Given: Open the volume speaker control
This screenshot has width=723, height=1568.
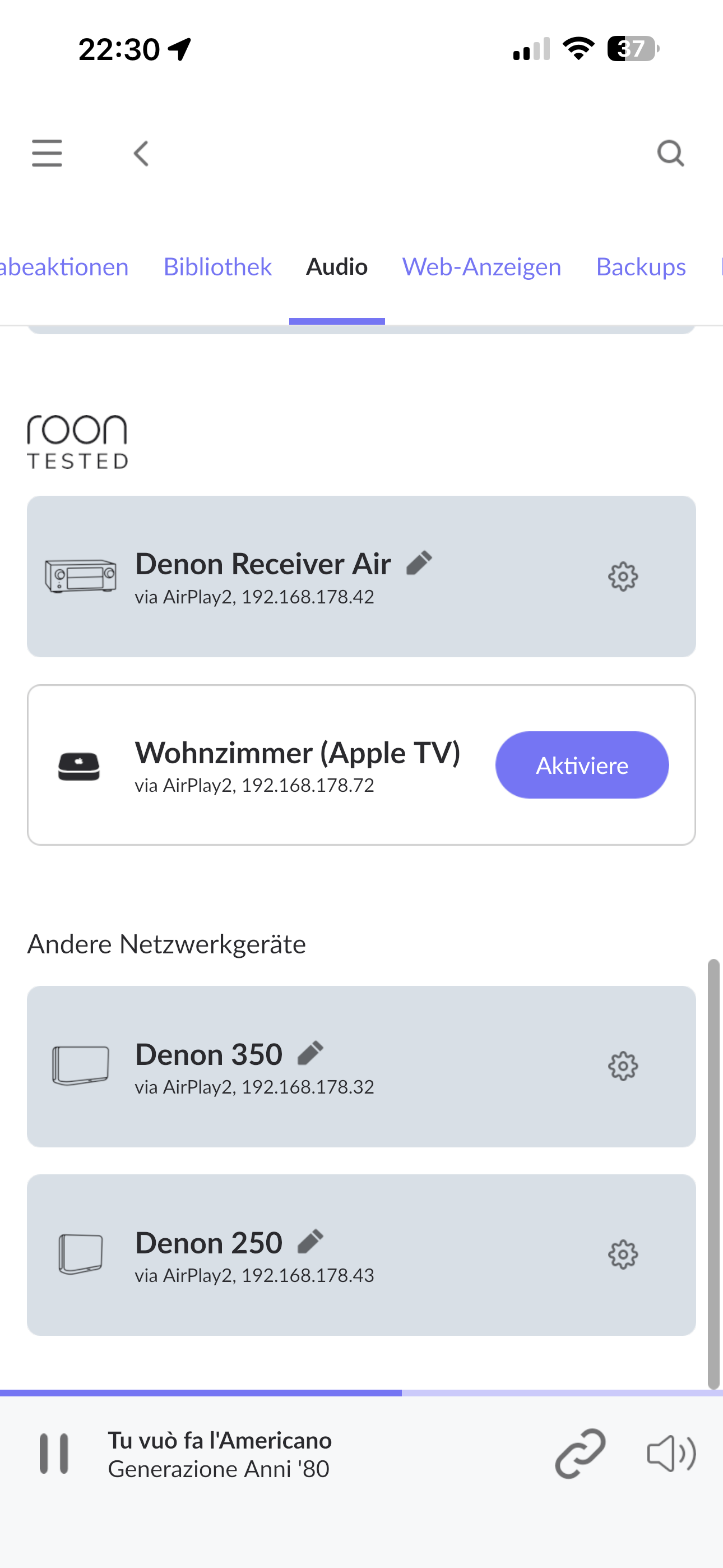Looking at the screenshot, I should 671,1454.
